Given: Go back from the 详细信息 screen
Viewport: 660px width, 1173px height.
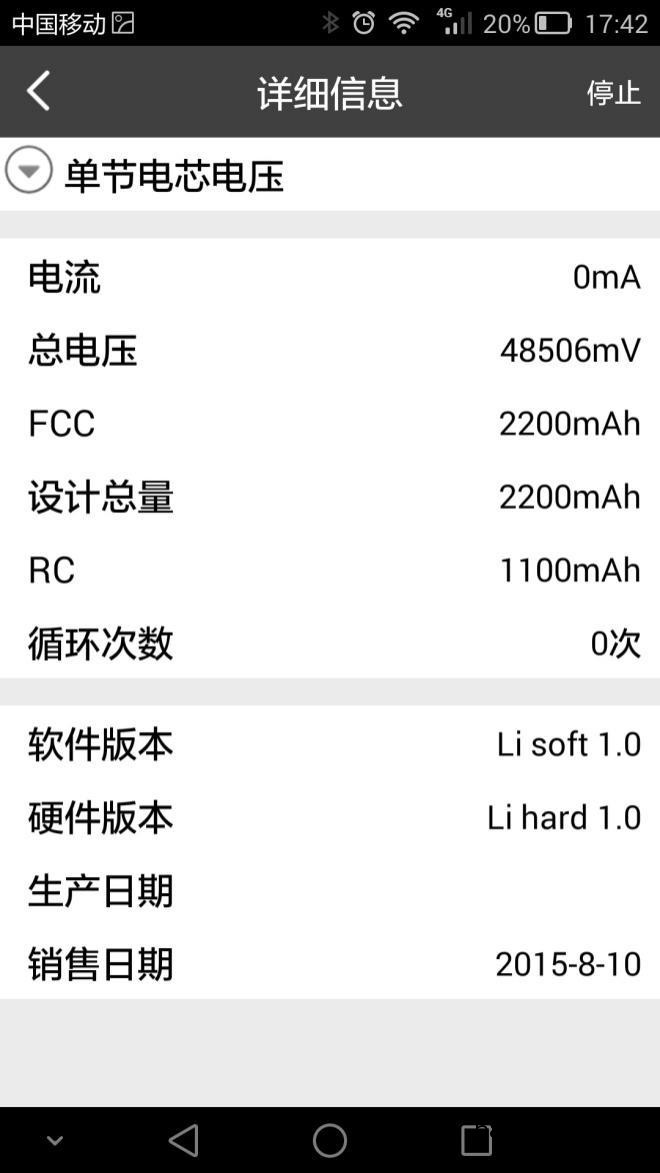Looking at the screenshot, I should [38, 92].
